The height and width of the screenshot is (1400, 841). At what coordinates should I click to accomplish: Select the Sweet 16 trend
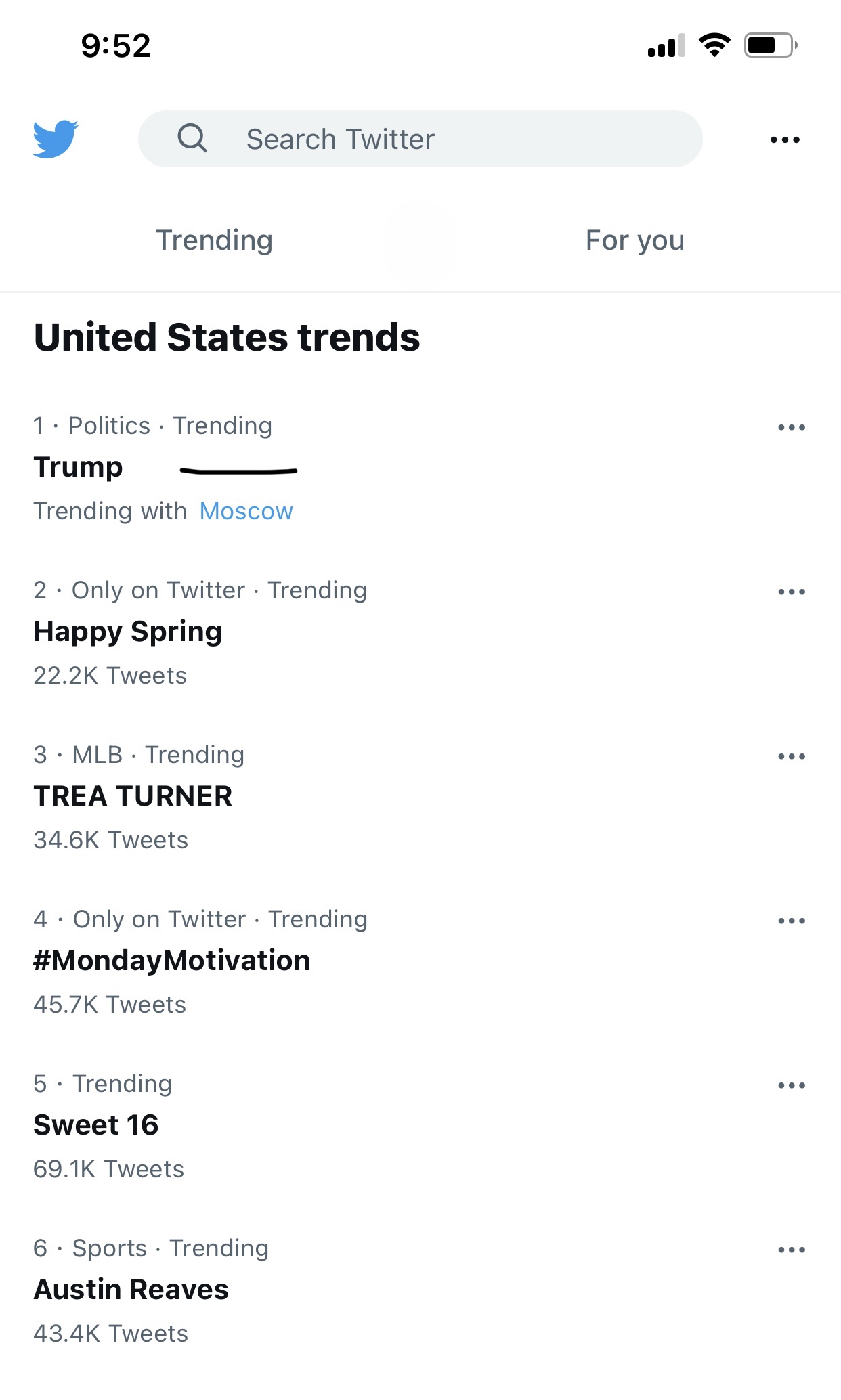(x=96, y=1125)
